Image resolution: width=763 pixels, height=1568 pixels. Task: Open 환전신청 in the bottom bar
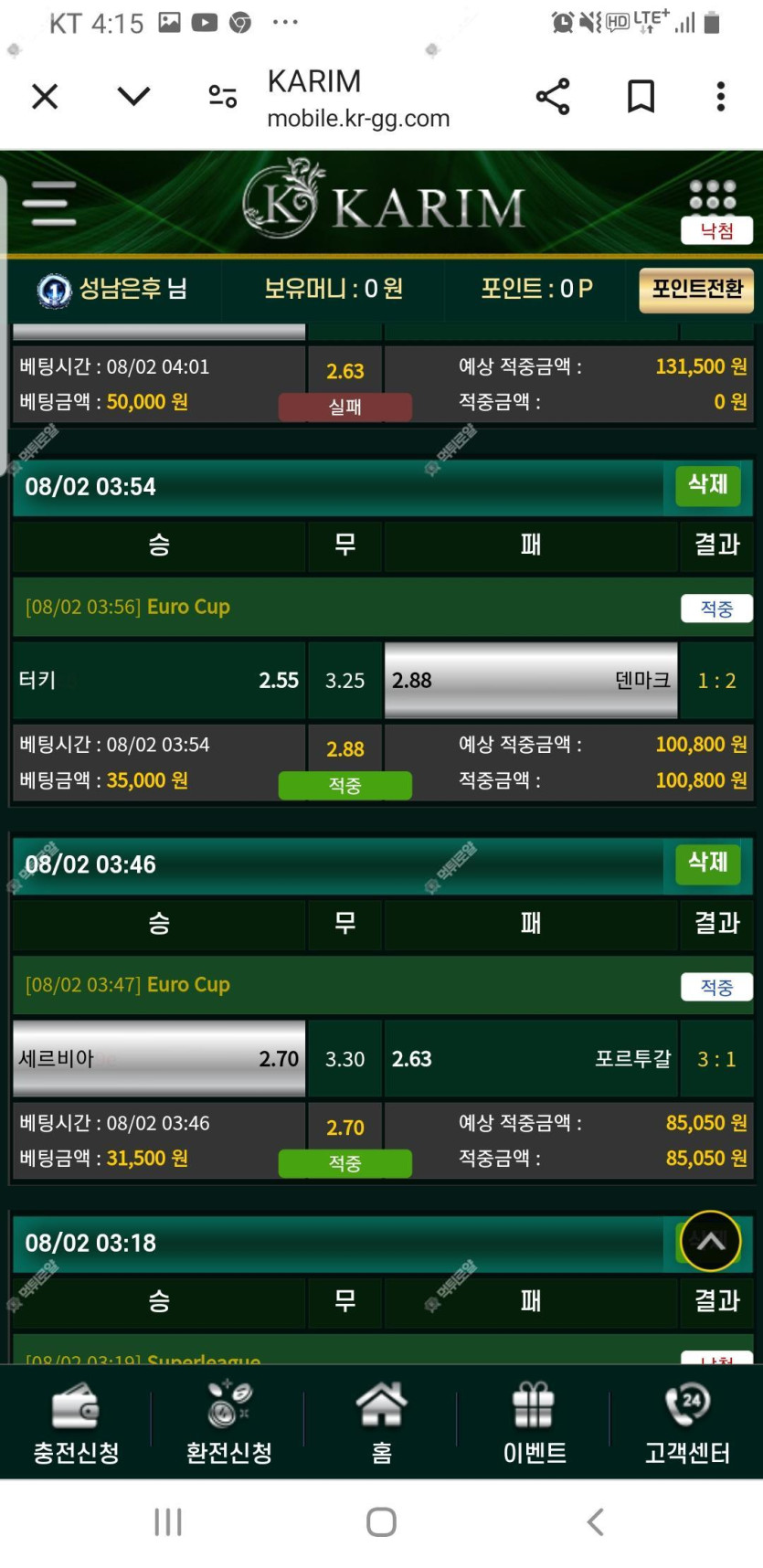[x=228, y=1423]
